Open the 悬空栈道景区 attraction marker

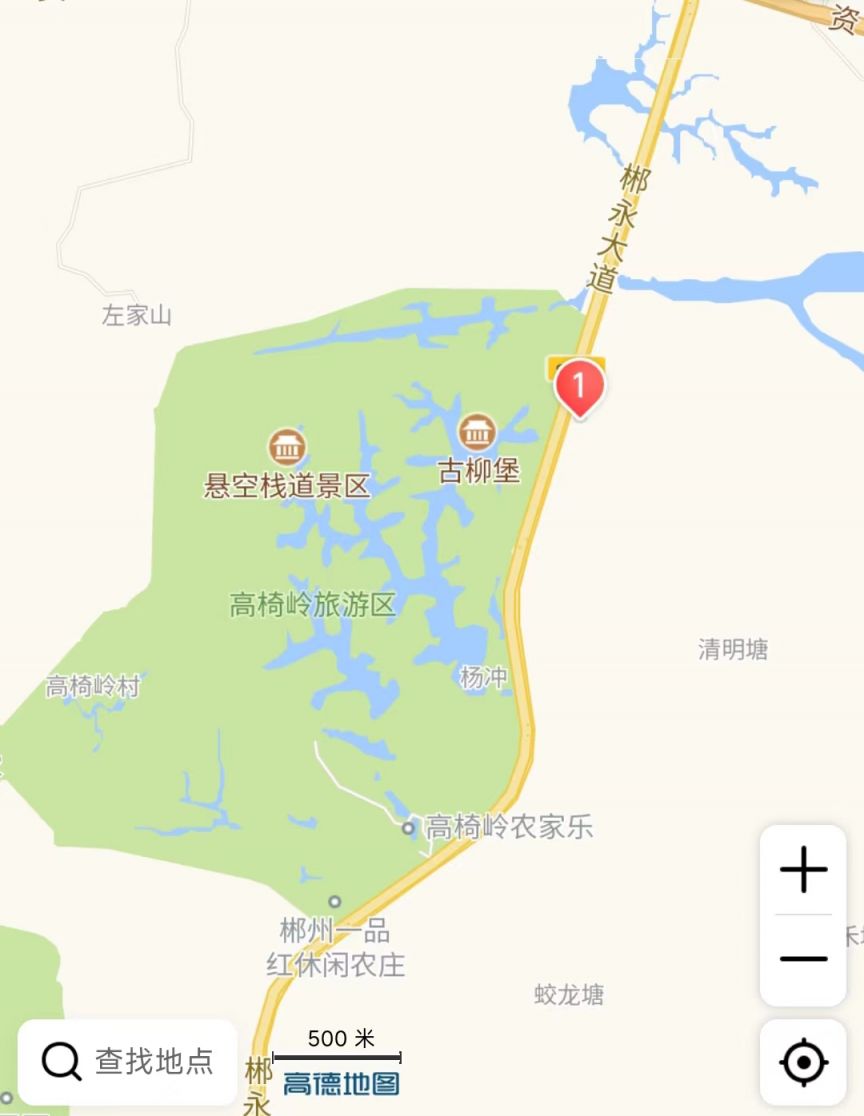[287, 447]
